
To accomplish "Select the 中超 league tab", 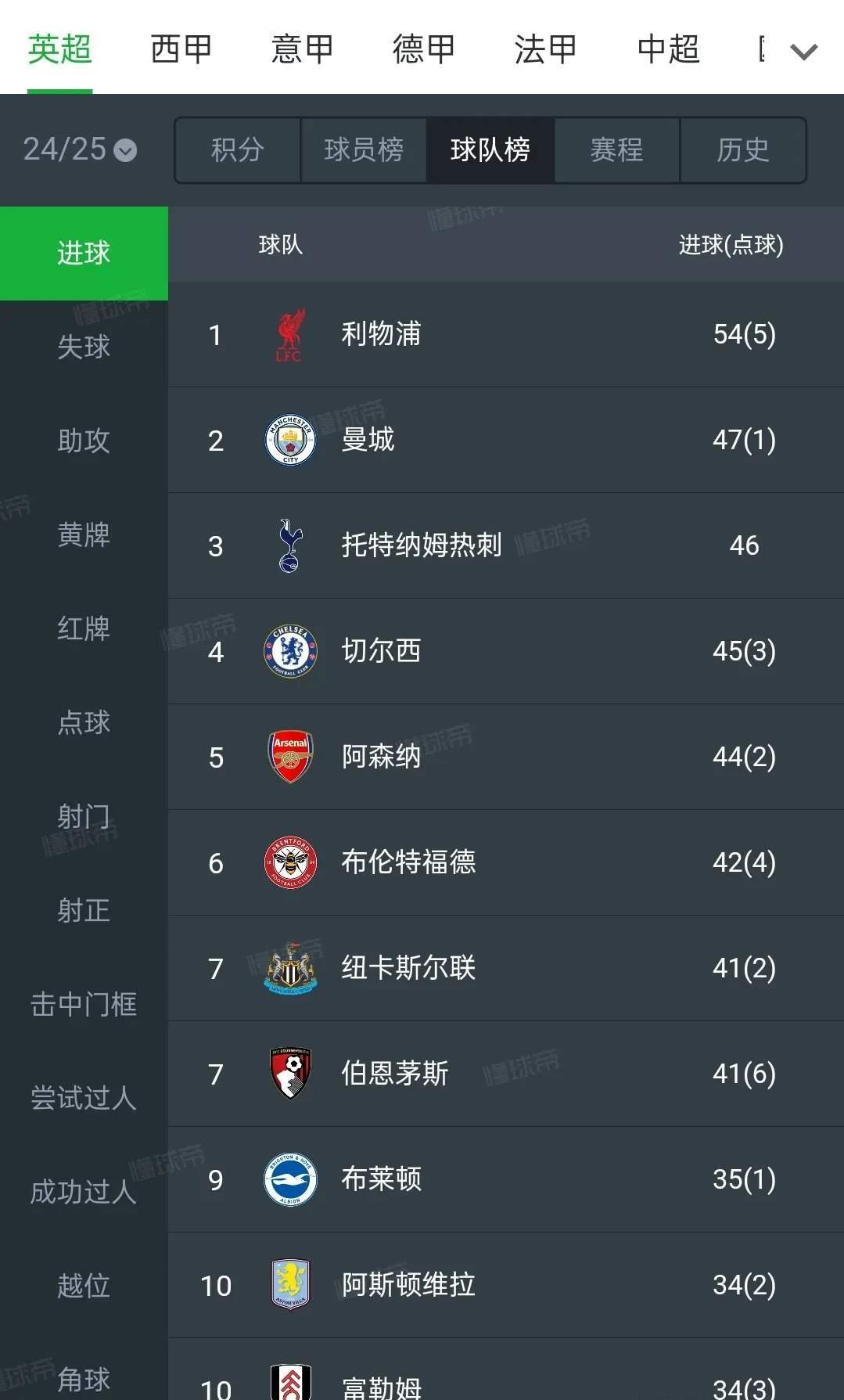I will click(x=667, y=49).
